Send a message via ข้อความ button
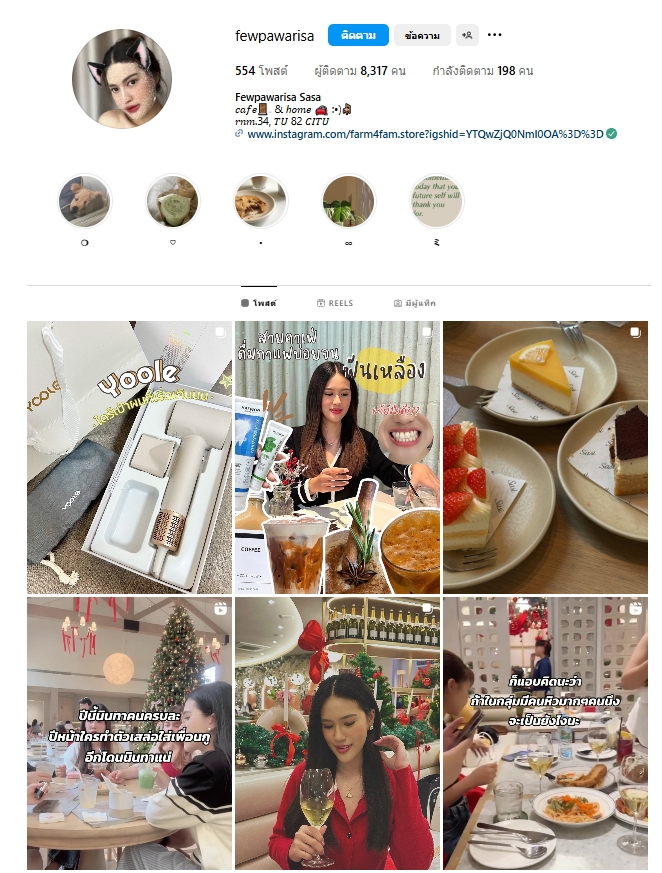Screen dimensions: 662x873 [x=422, y=35]
